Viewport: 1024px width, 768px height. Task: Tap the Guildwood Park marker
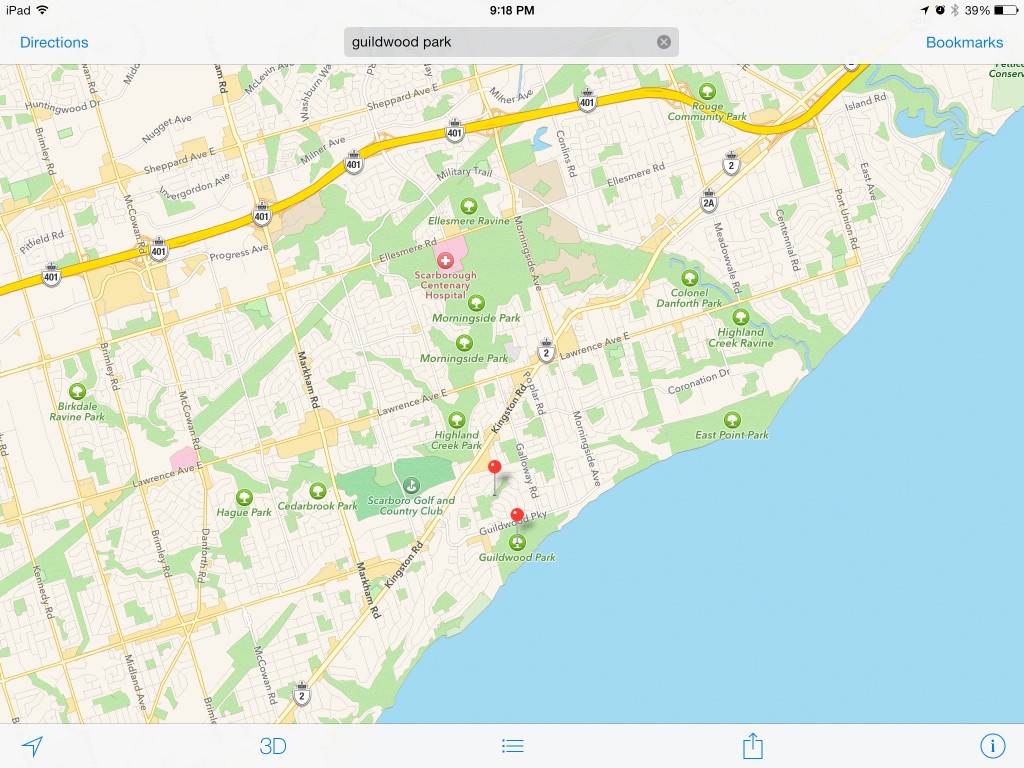pyautogui.click(x=517, y=542)
